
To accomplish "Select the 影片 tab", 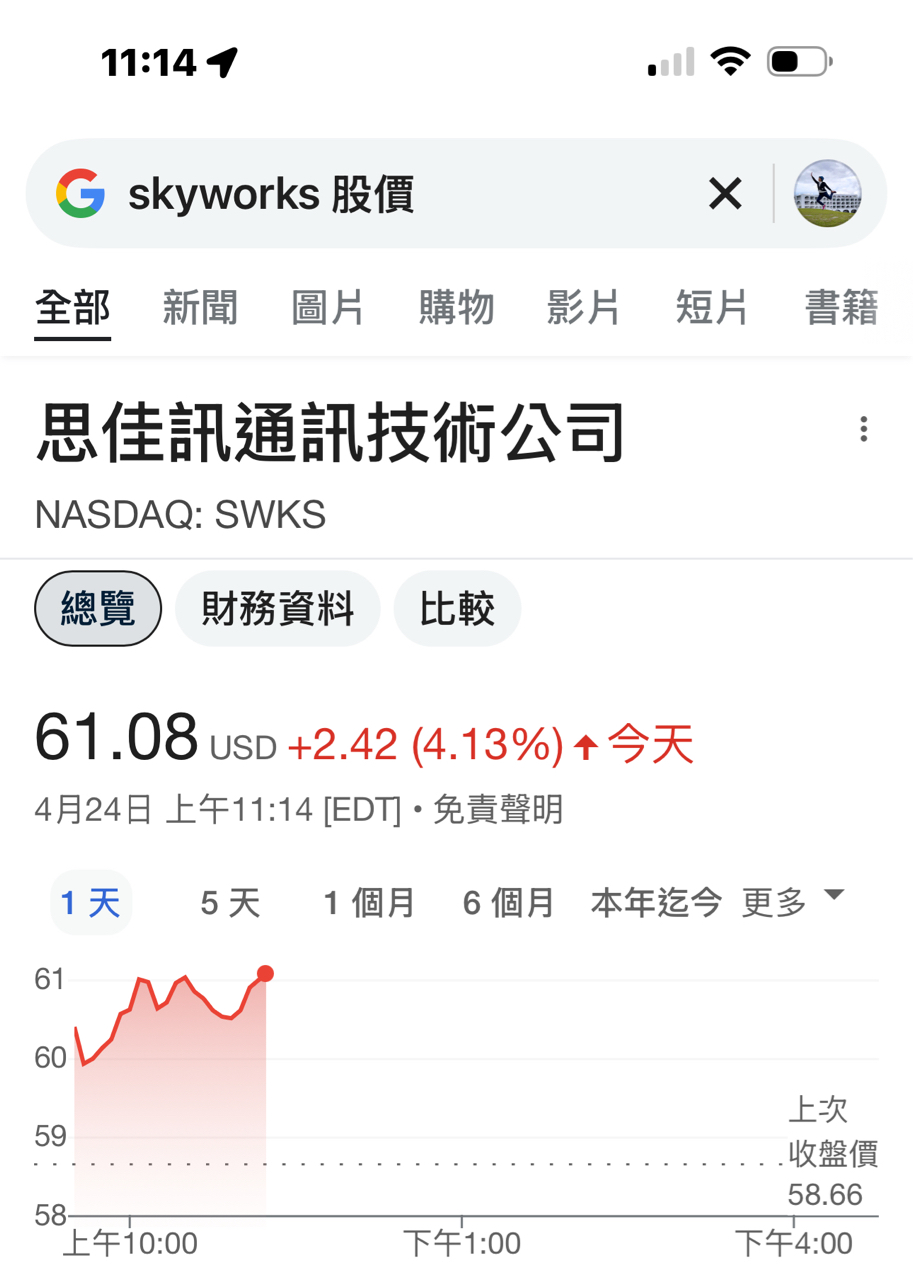I will click(584, 307).
